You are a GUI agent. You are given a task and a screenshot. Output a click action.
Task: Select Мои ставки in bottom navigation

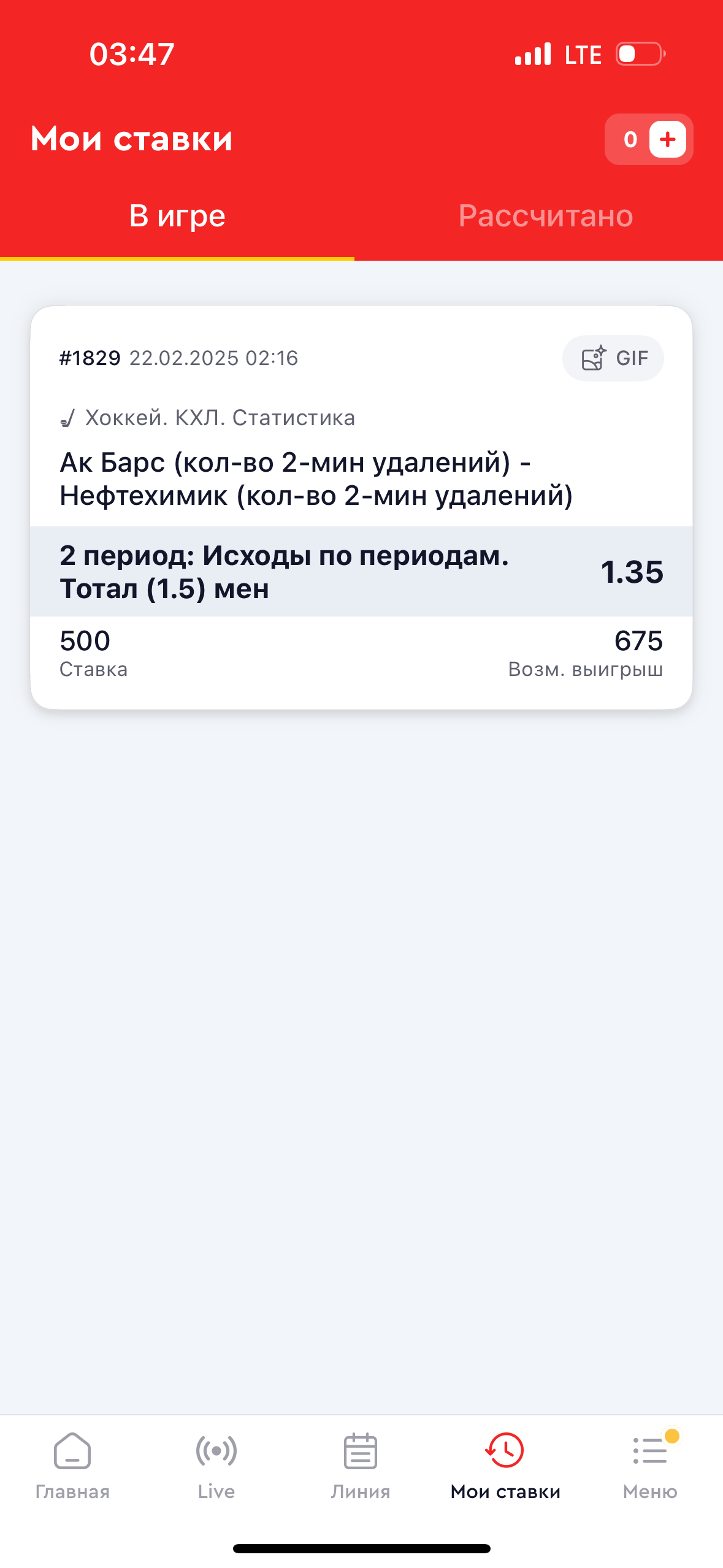tap(505, 1467)
